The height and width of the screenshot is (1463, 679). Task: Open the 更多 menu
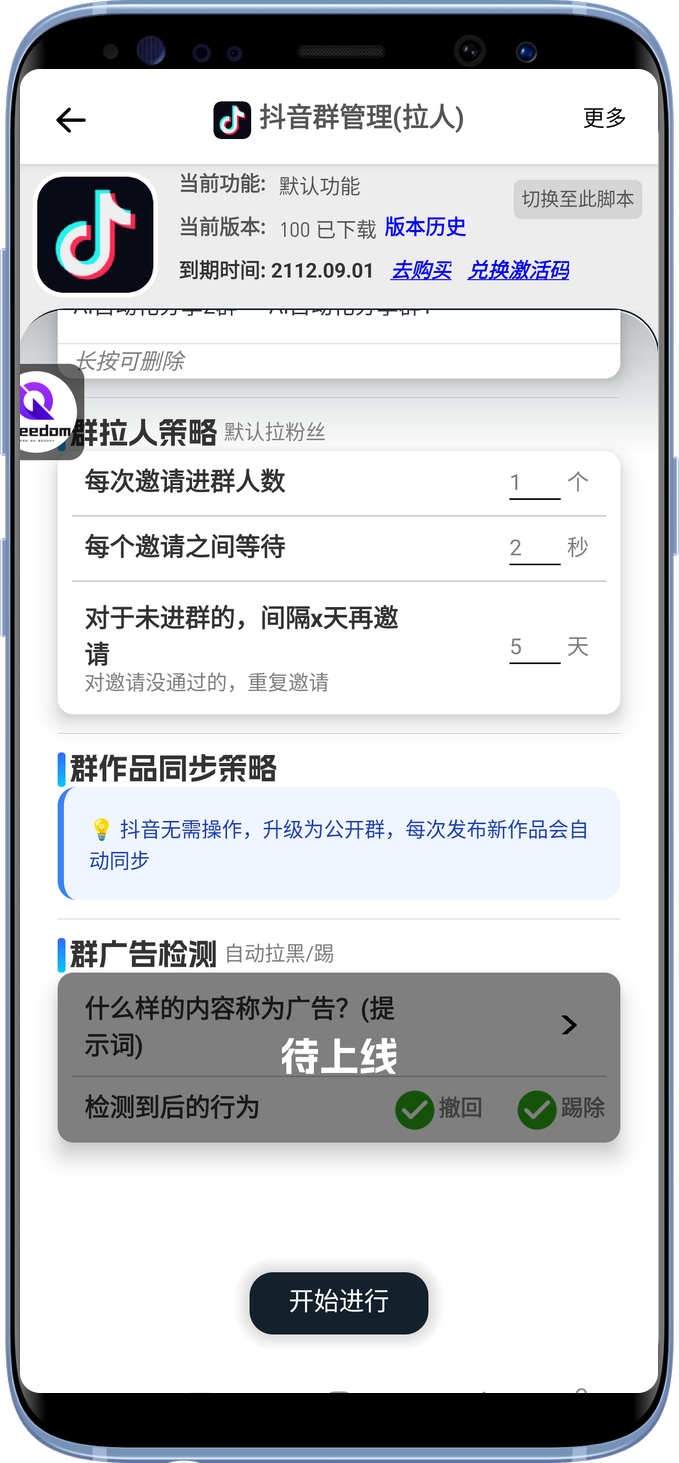(x=604, y=118)
